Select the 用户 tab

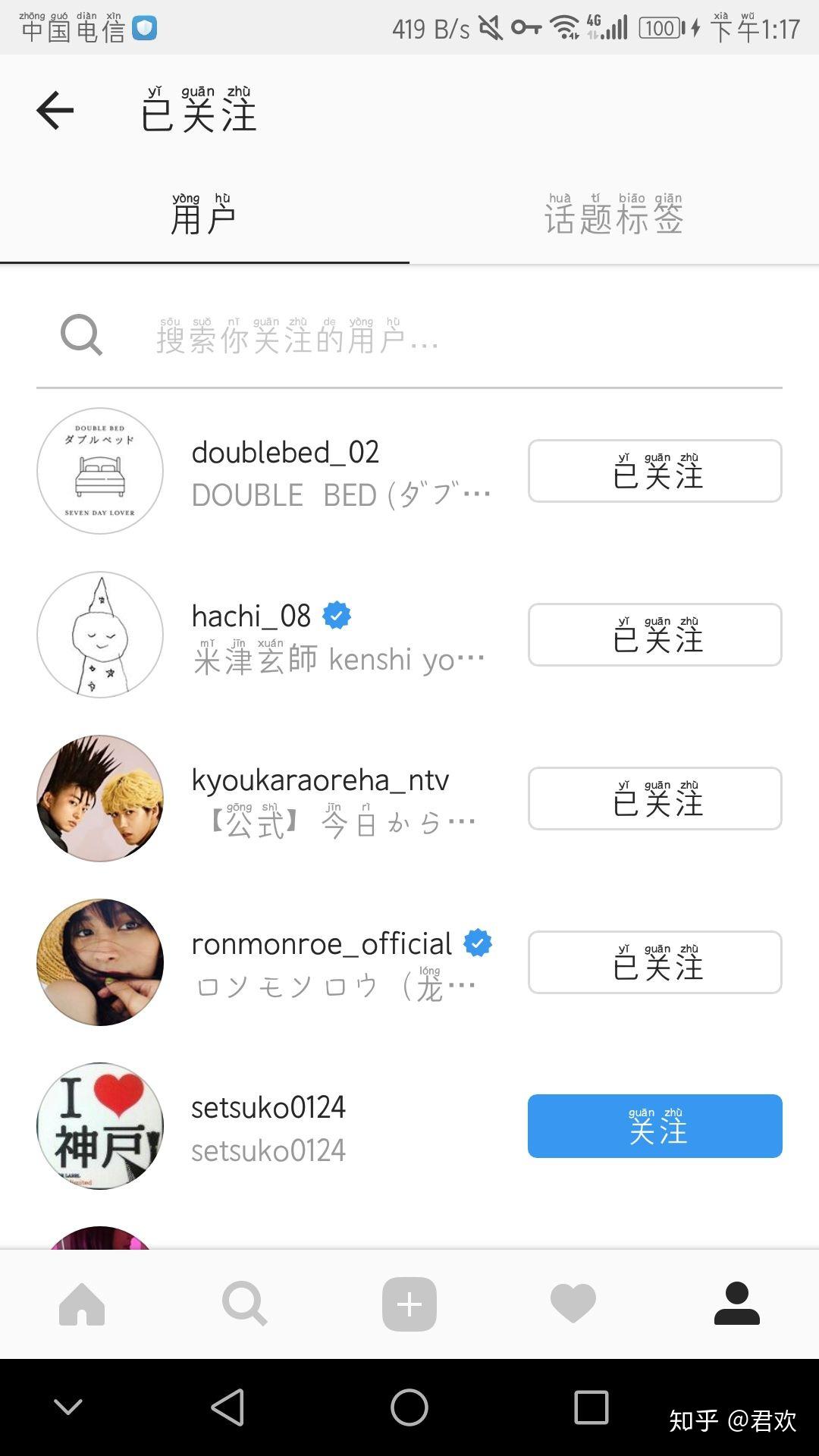pos(203,216)
